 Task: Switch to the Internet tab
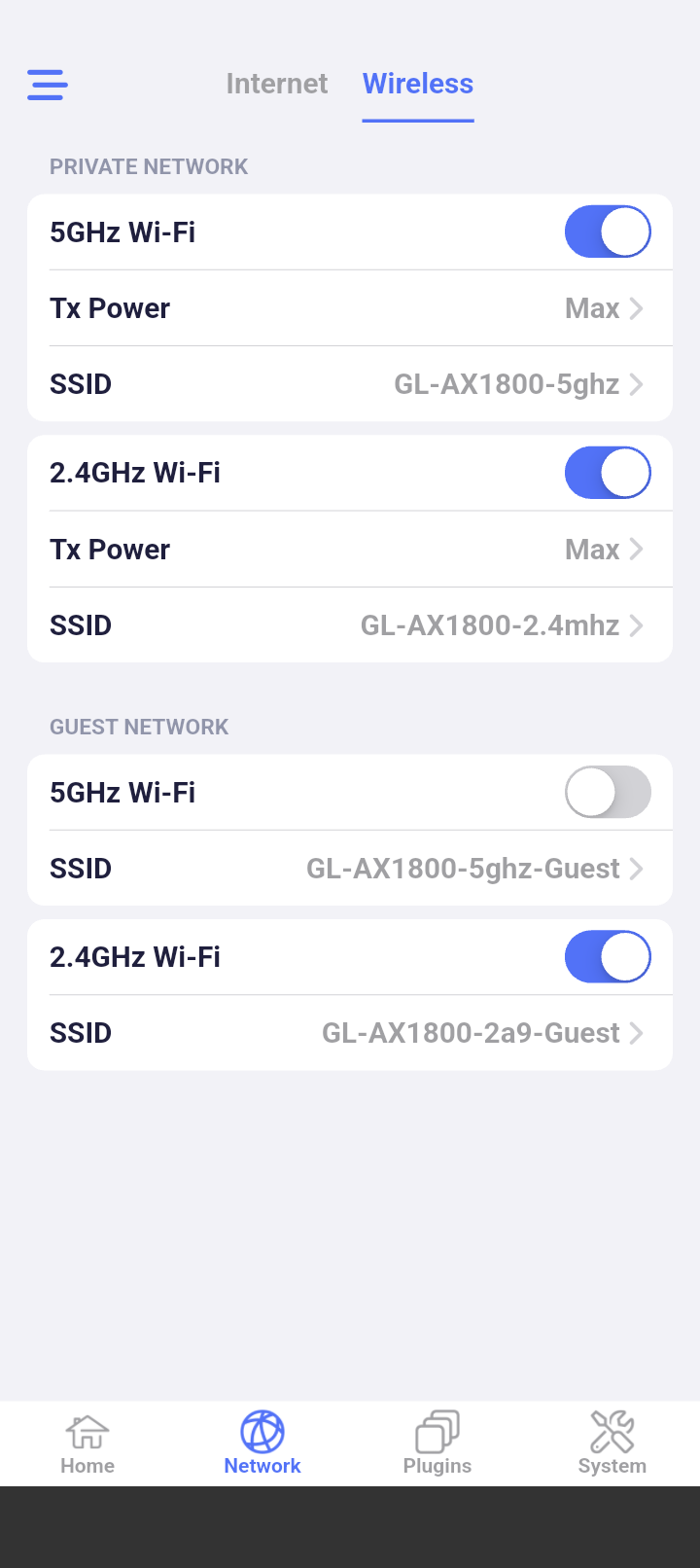[x=277, y=85]
